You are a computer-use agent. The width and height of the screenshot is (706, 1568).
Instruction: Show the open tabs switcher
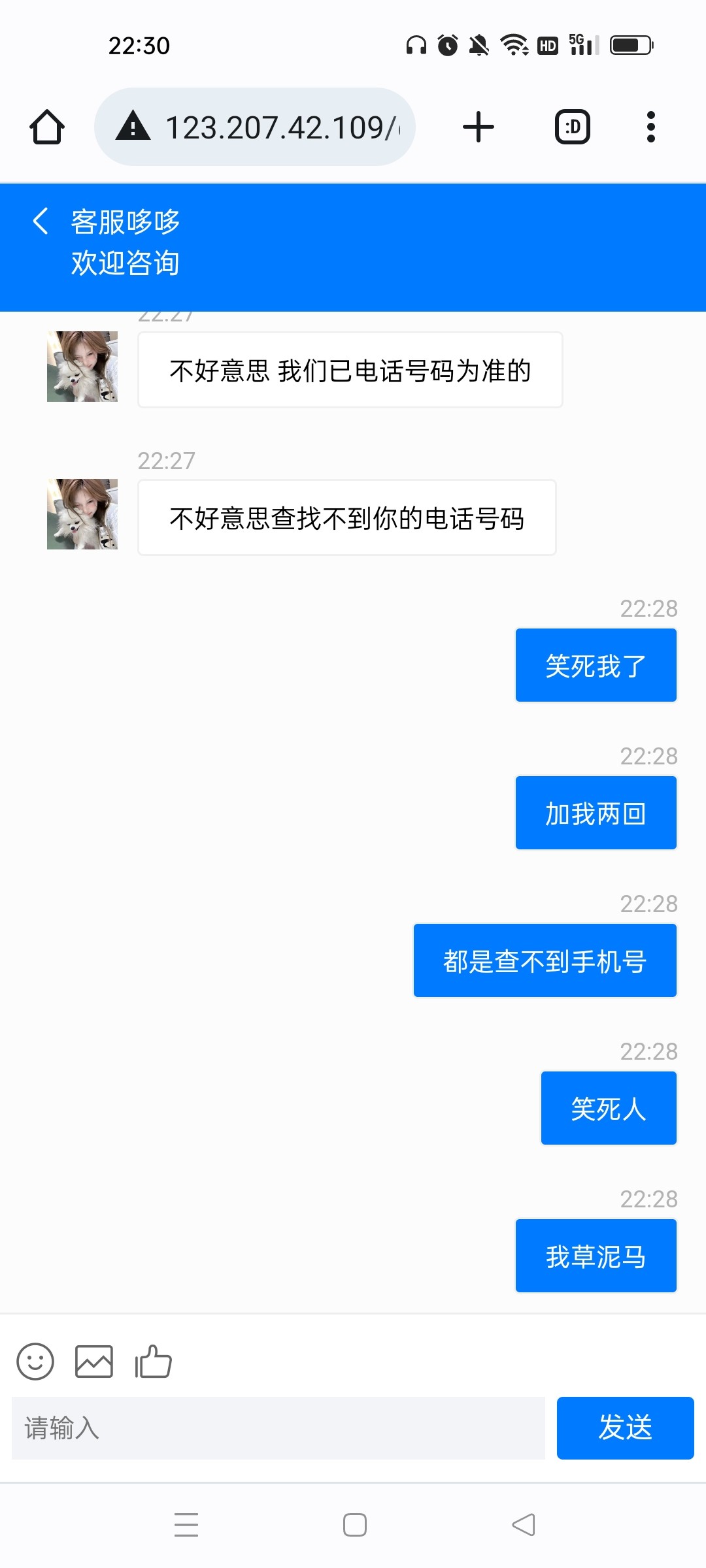[x=573, y=127]
